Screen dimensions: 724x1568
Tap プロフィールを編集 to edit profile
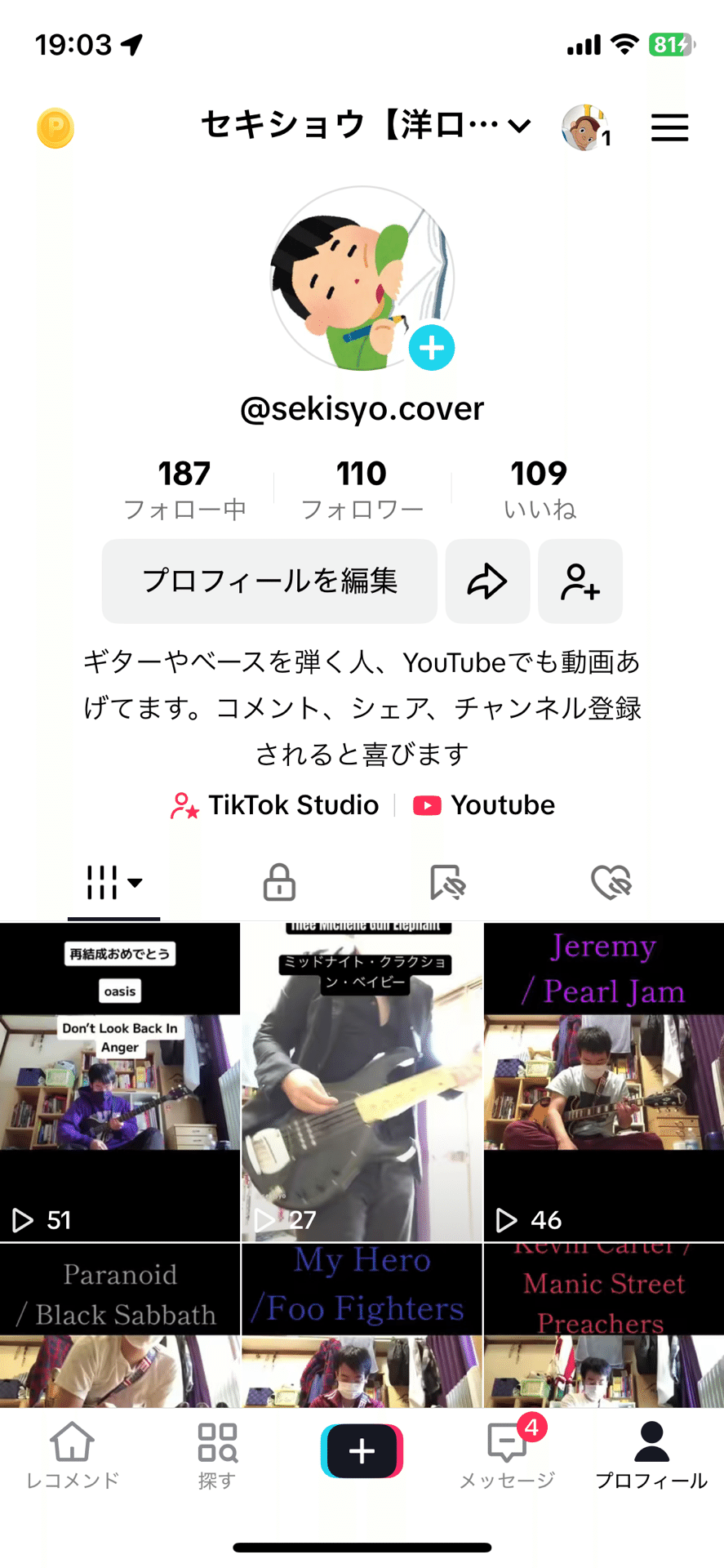click(x=270, y=581)
